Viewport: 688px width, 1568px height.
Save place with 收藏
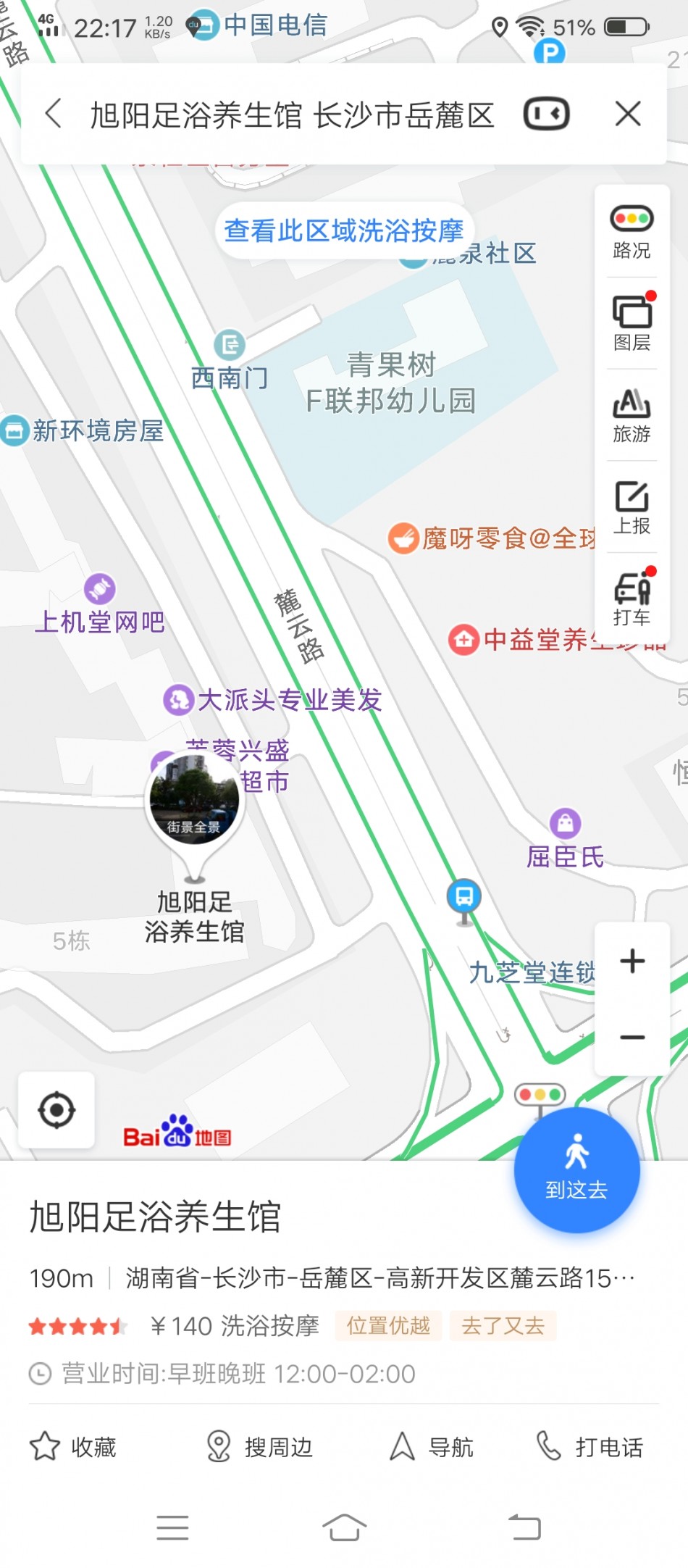(74, 1447)
